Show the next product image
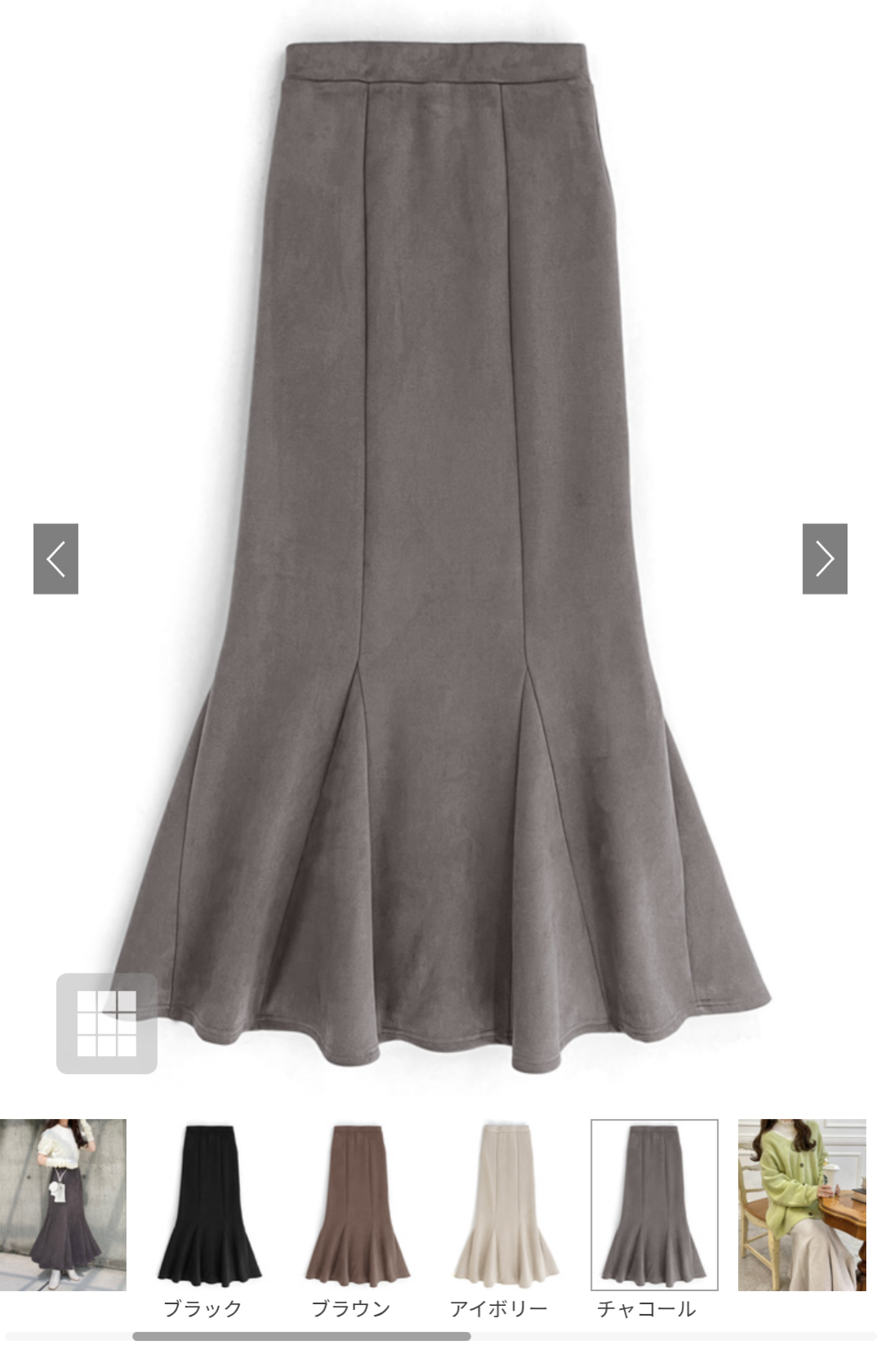881x1372 pixels. [x=825, y=559]
